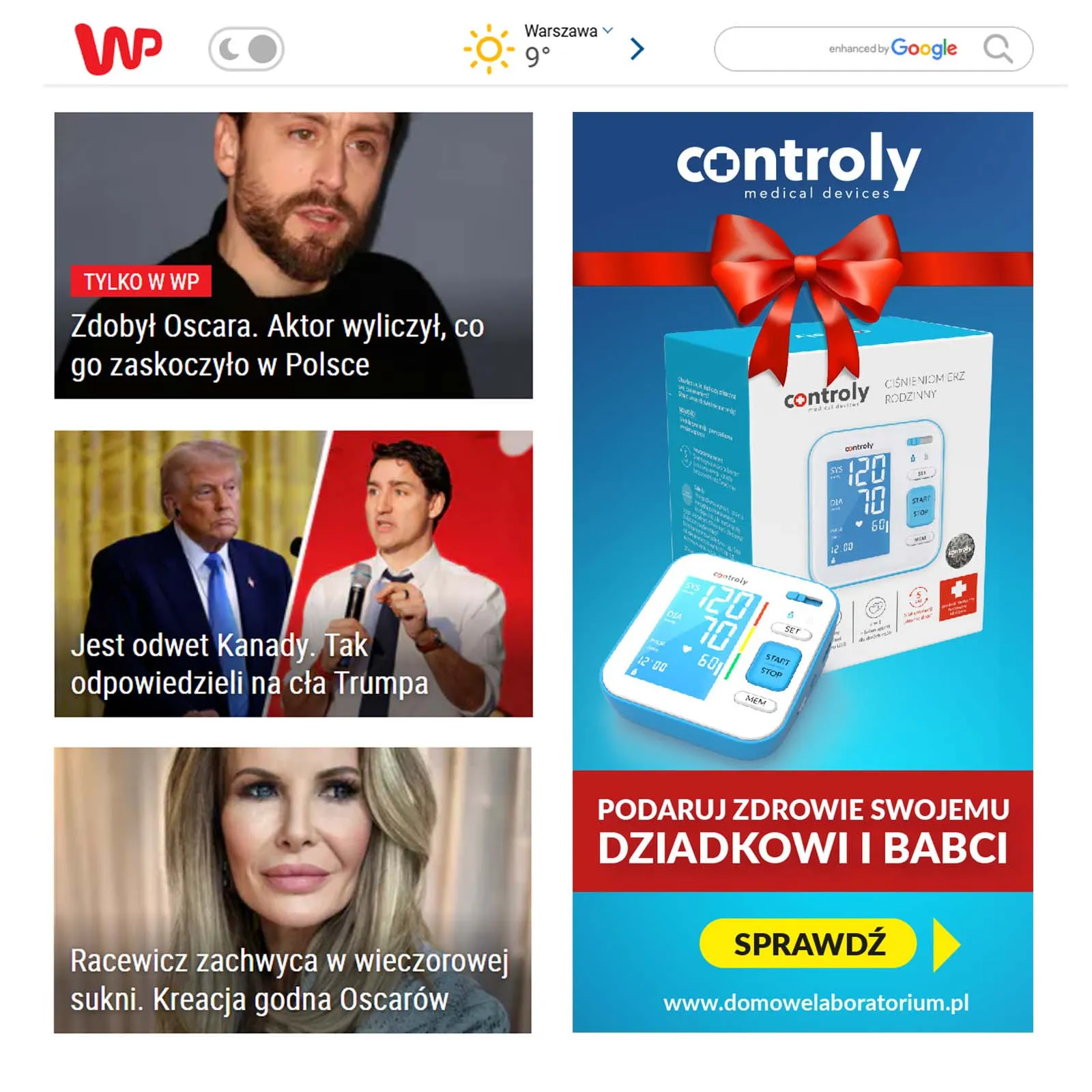Toggle the dark mode switch
Screen dimensions: 1092x1092
[x=246, y=49]
